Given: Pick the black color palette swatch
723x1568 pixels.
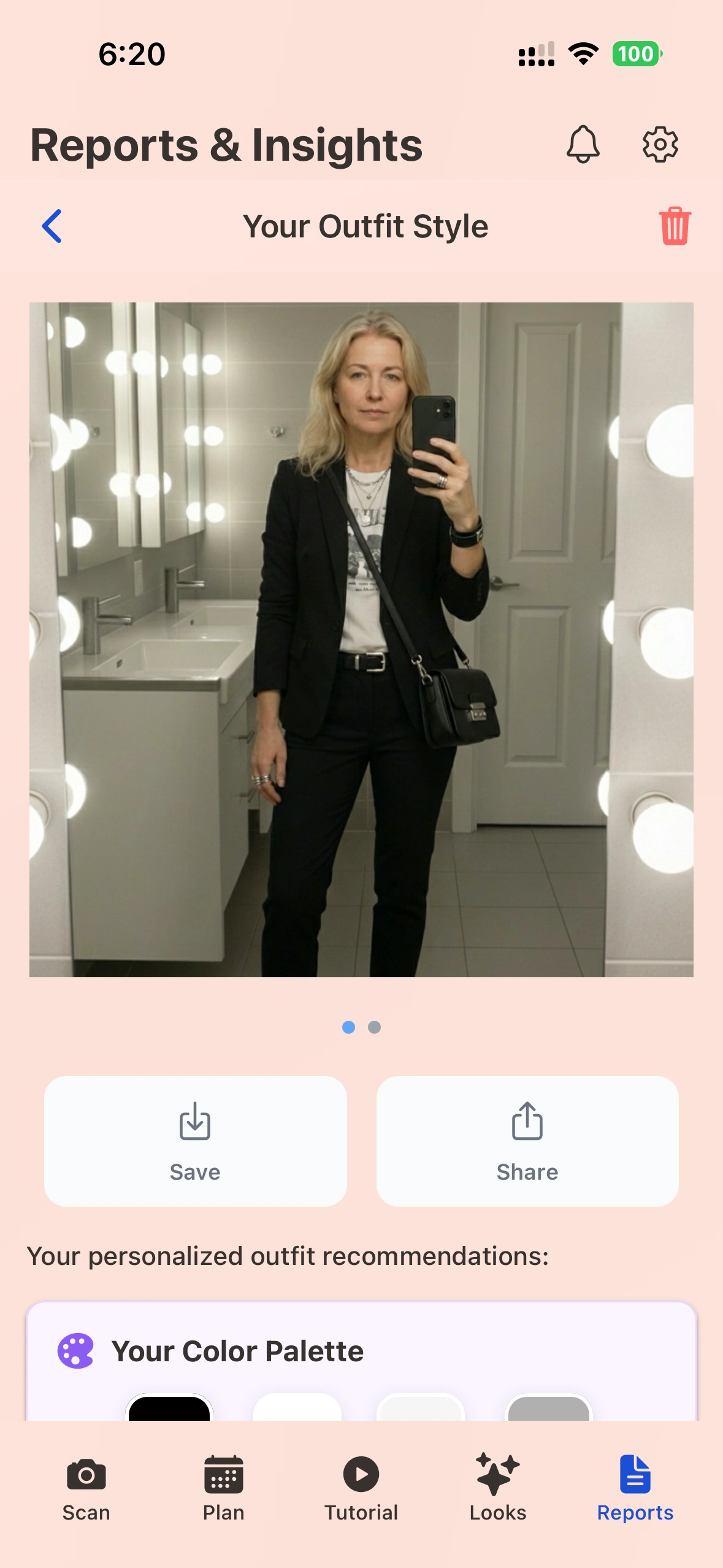Looking at the screenshot, I should point(169,1408).
